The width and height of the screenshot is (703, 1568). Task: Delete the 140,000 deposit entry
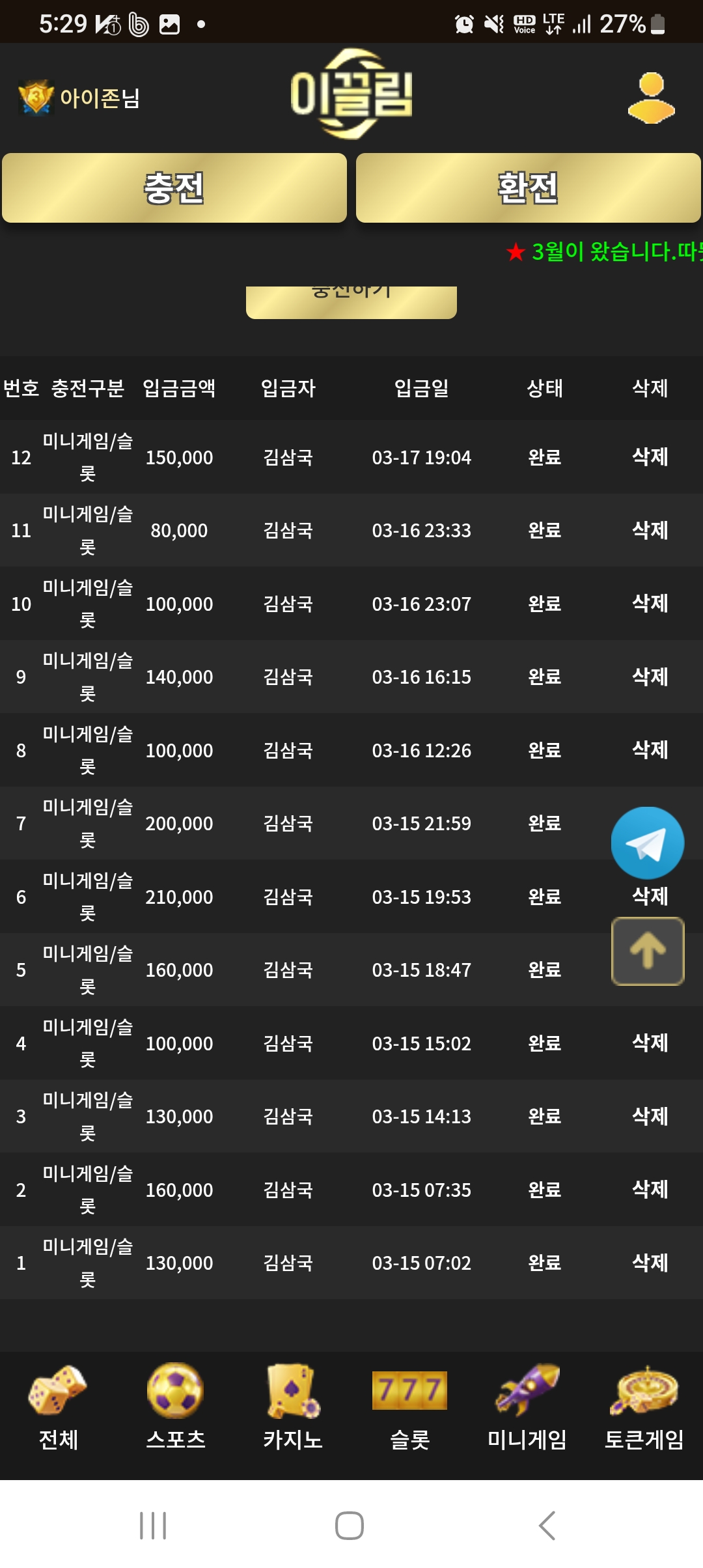[x=650, y=677]
